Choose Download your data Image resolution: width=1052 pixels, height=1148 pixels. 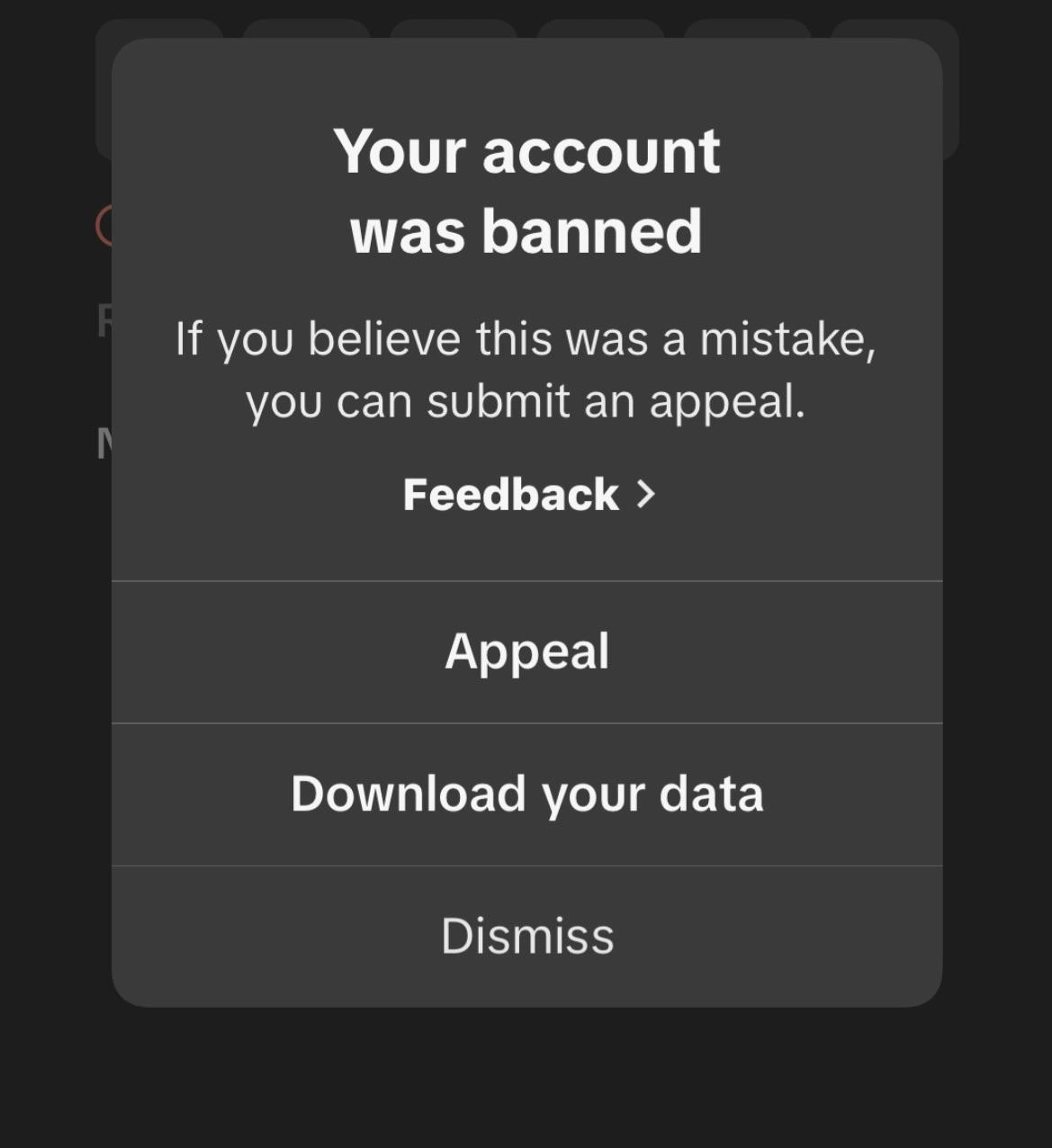tap(526, 793)
